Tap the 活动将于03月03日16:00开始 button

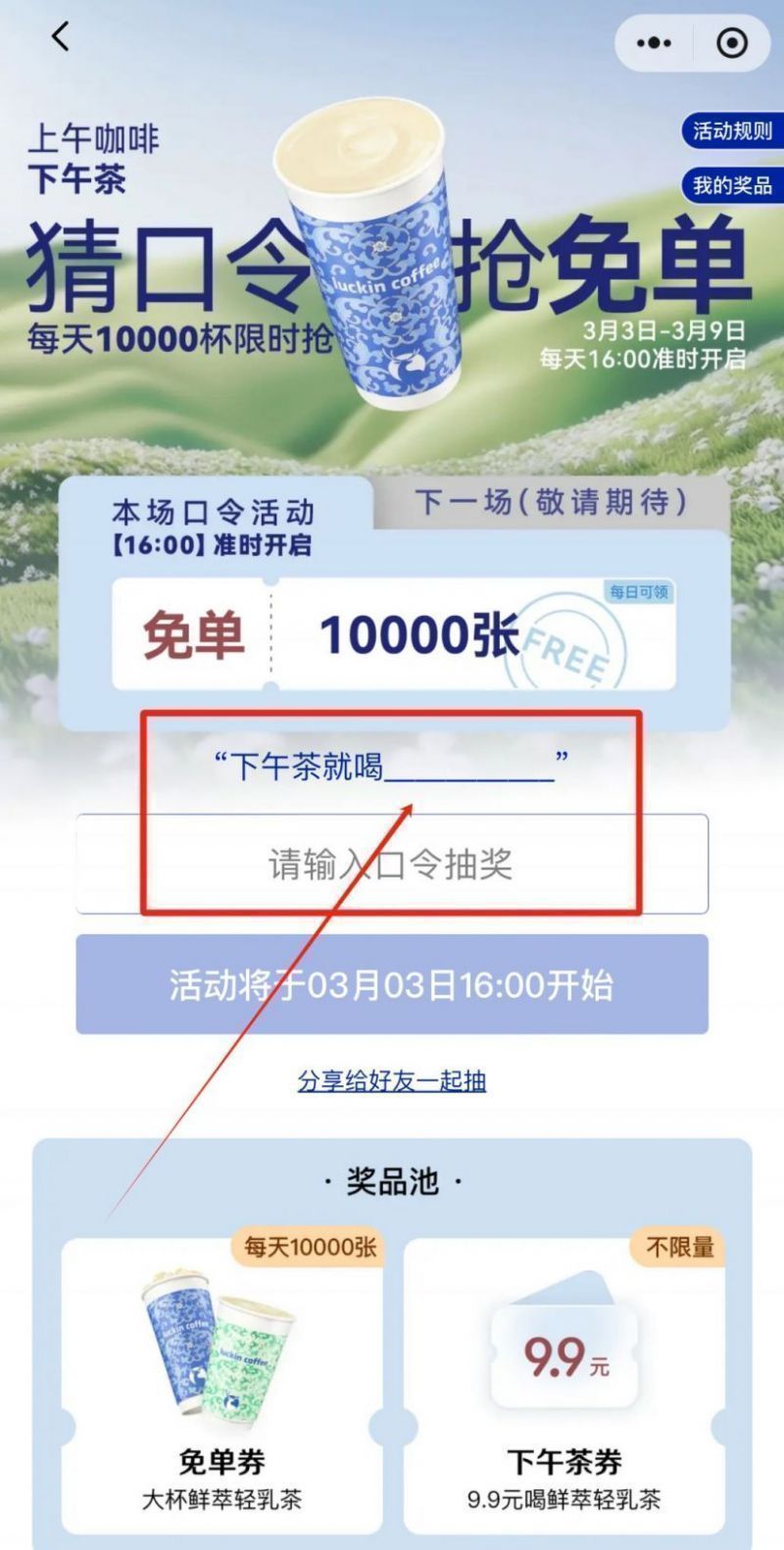[392, 984]
